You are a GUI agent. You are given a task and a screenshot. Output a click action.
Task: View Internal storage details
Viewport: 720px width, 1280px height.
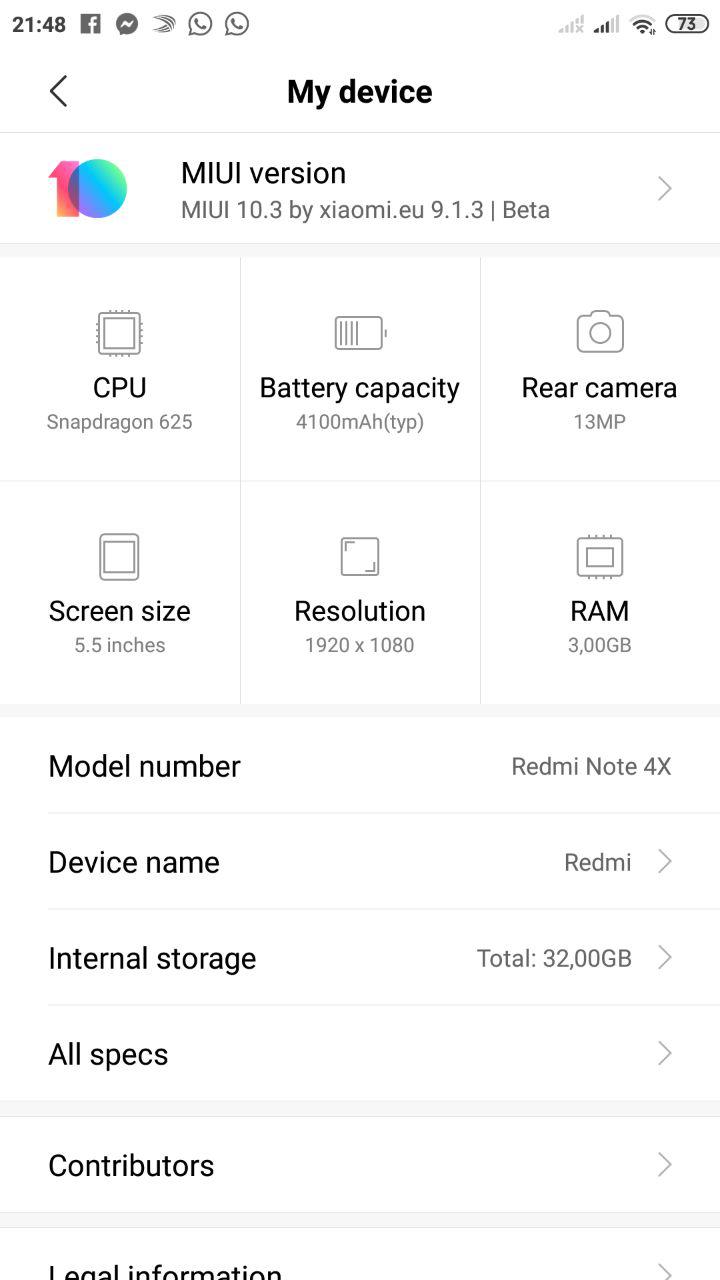360,958
